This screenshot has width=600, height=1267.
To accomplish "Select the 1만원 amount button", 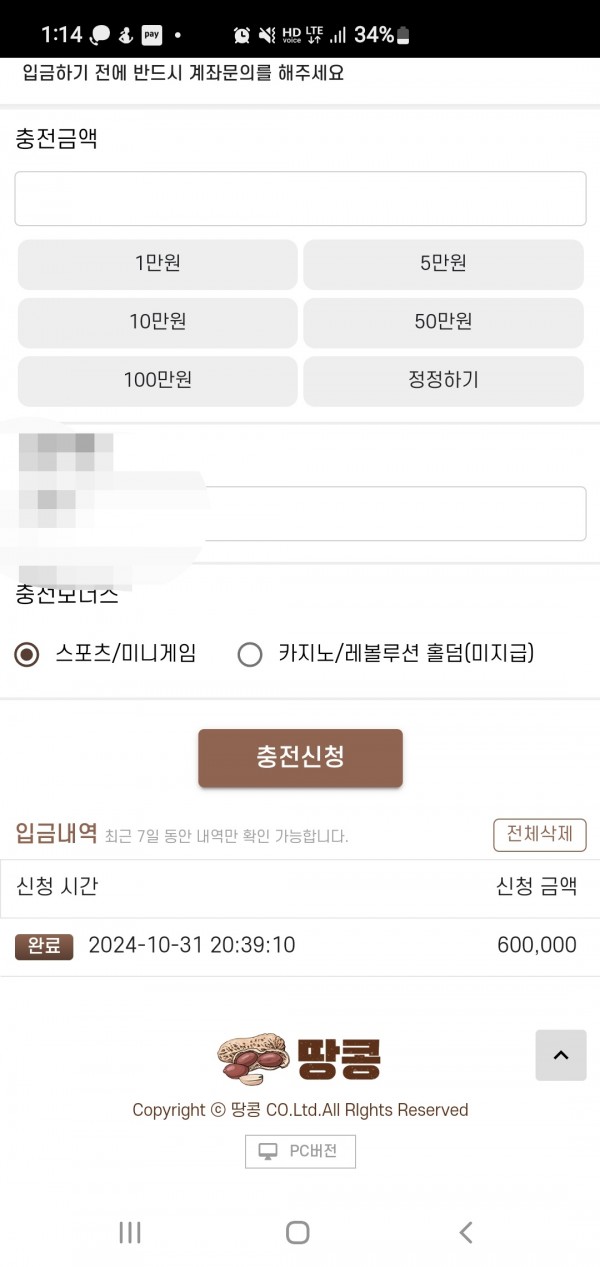I will pos(158,264).
